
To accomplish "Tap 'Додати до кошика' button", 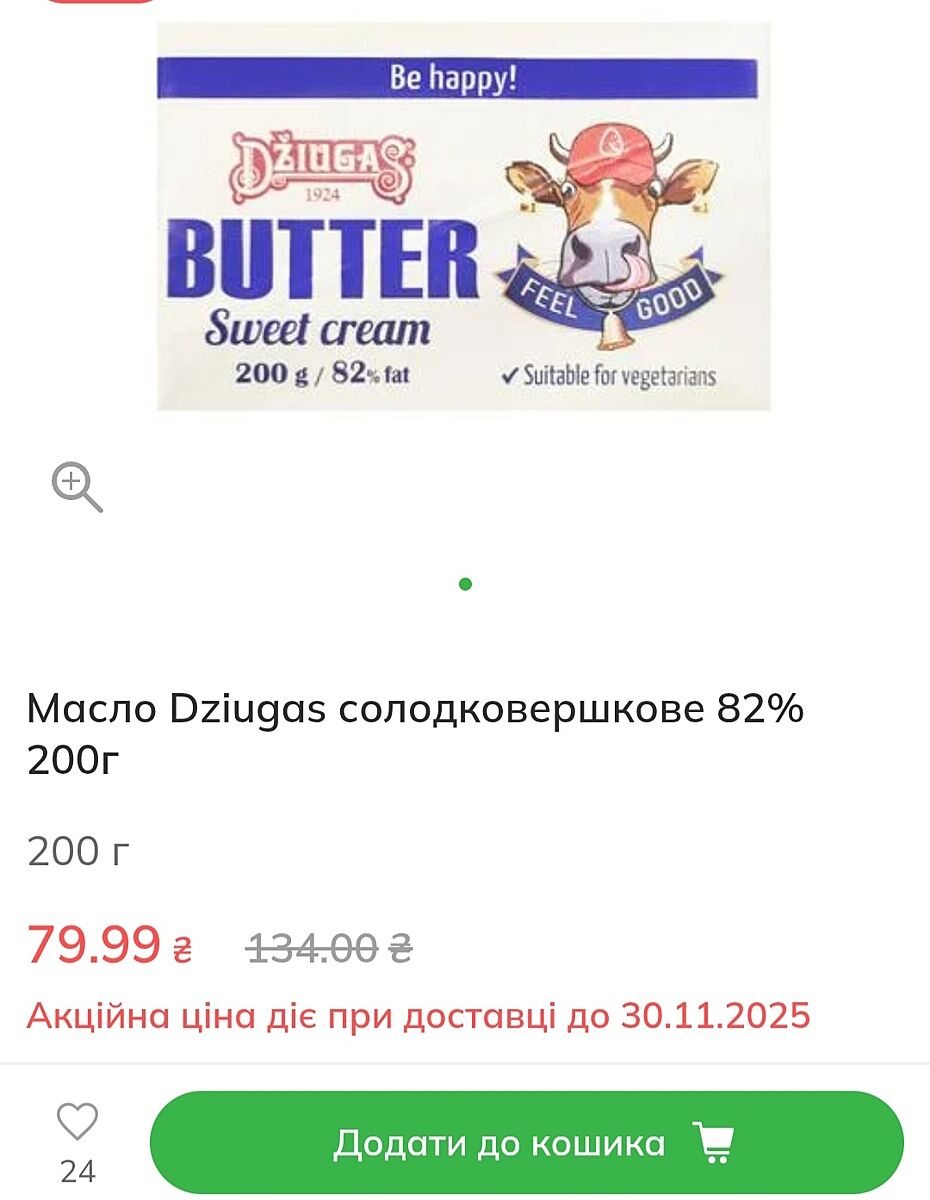I will point(527,1142).
